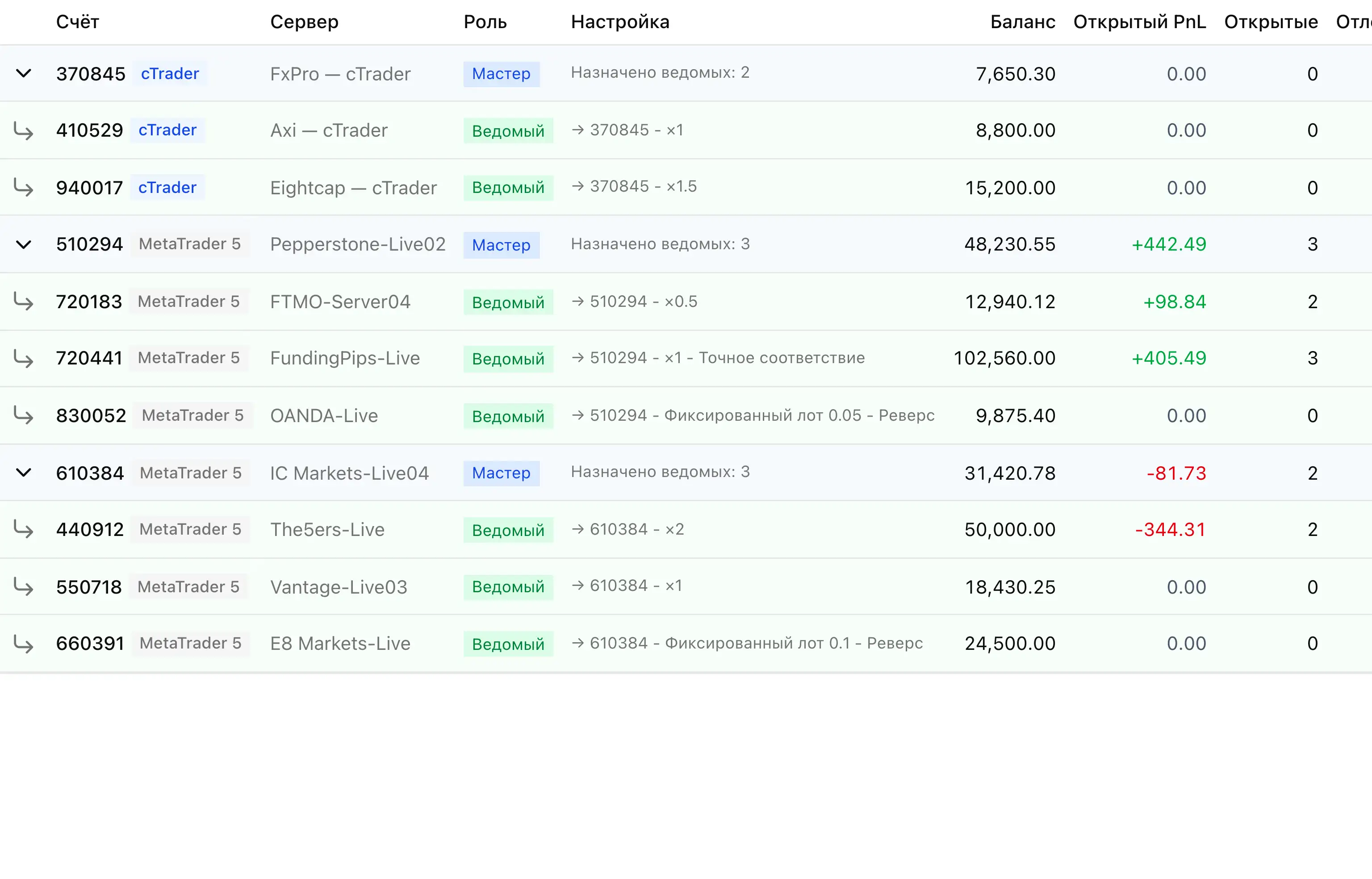
Task: Select Vantage-Live03 account 550718
Action: [x=686, y=587]
